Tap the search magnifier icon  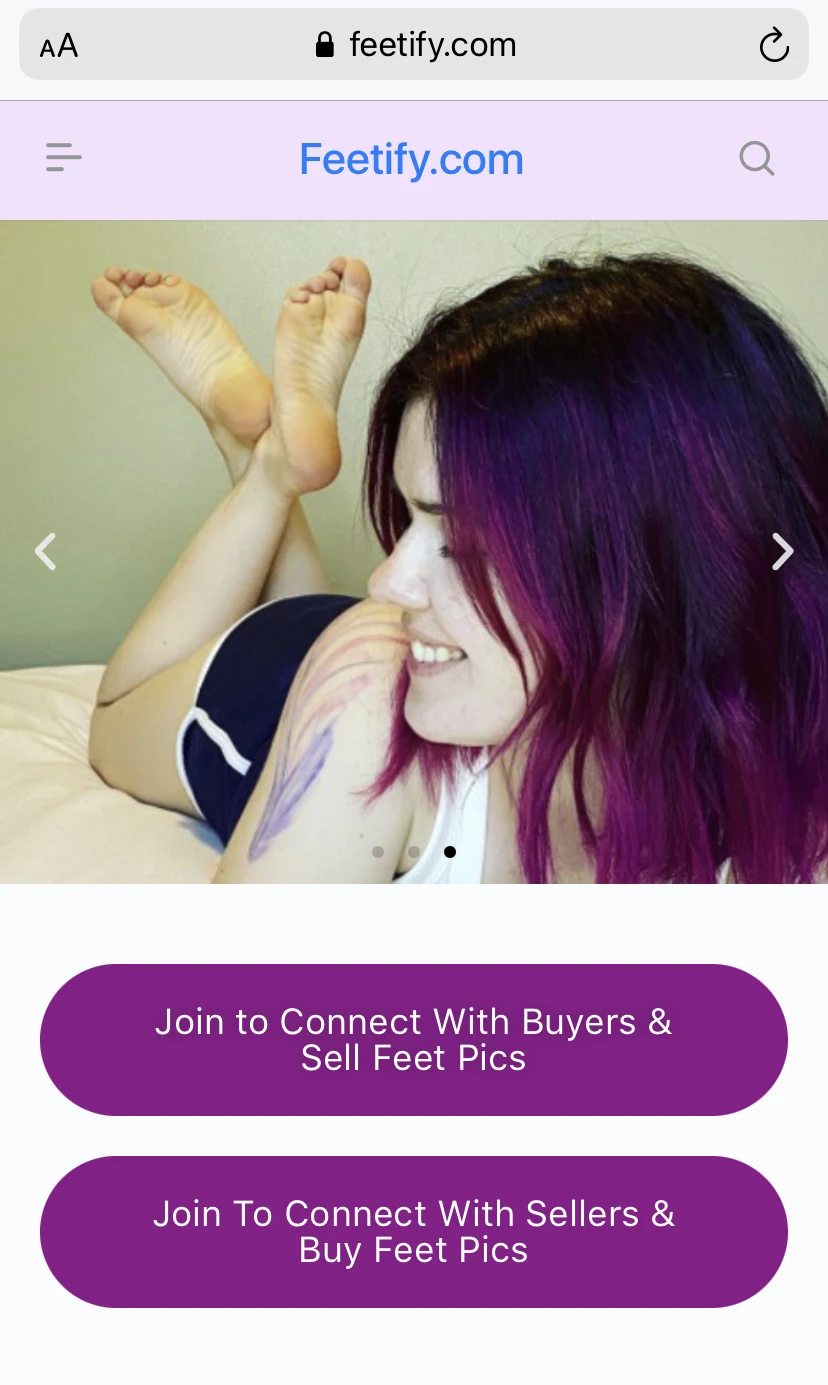(757, 158)
